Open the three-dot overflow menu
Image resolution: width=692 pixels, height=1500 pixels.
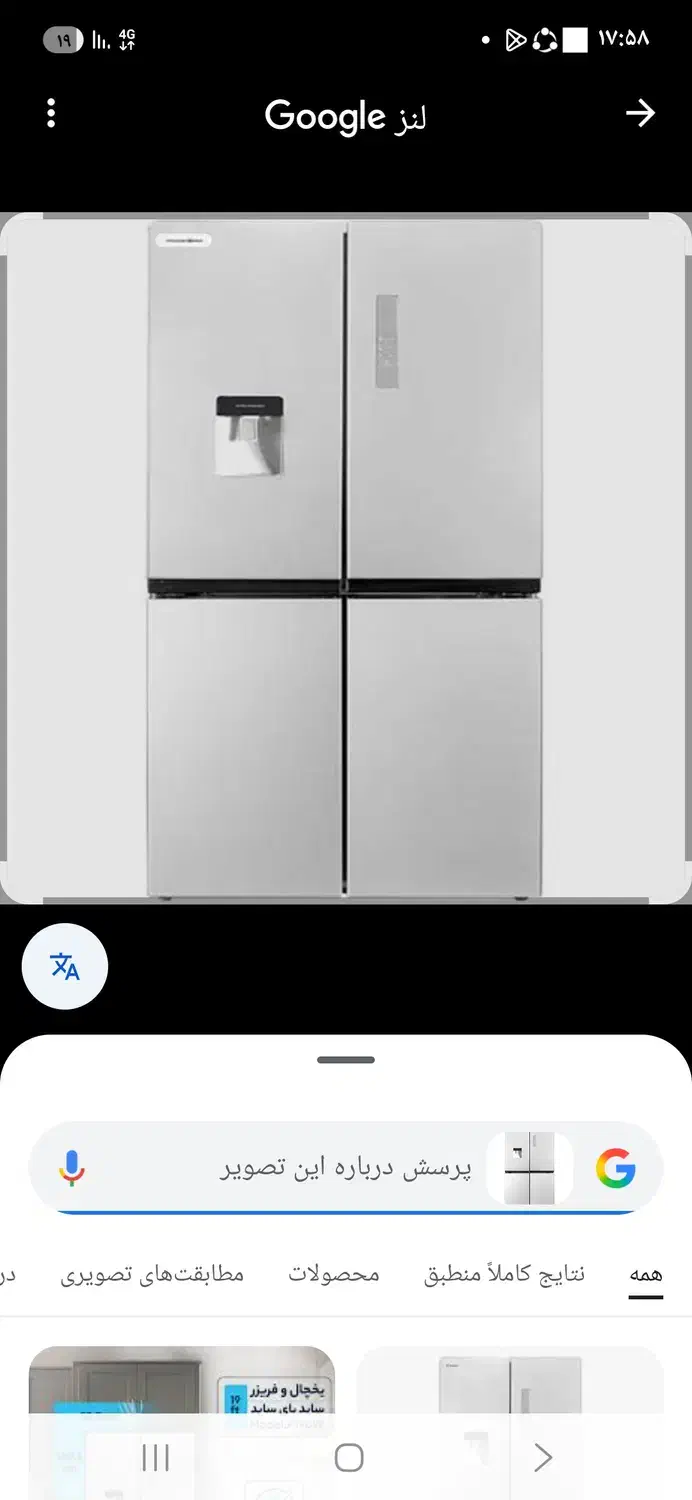tap(51, 114)
